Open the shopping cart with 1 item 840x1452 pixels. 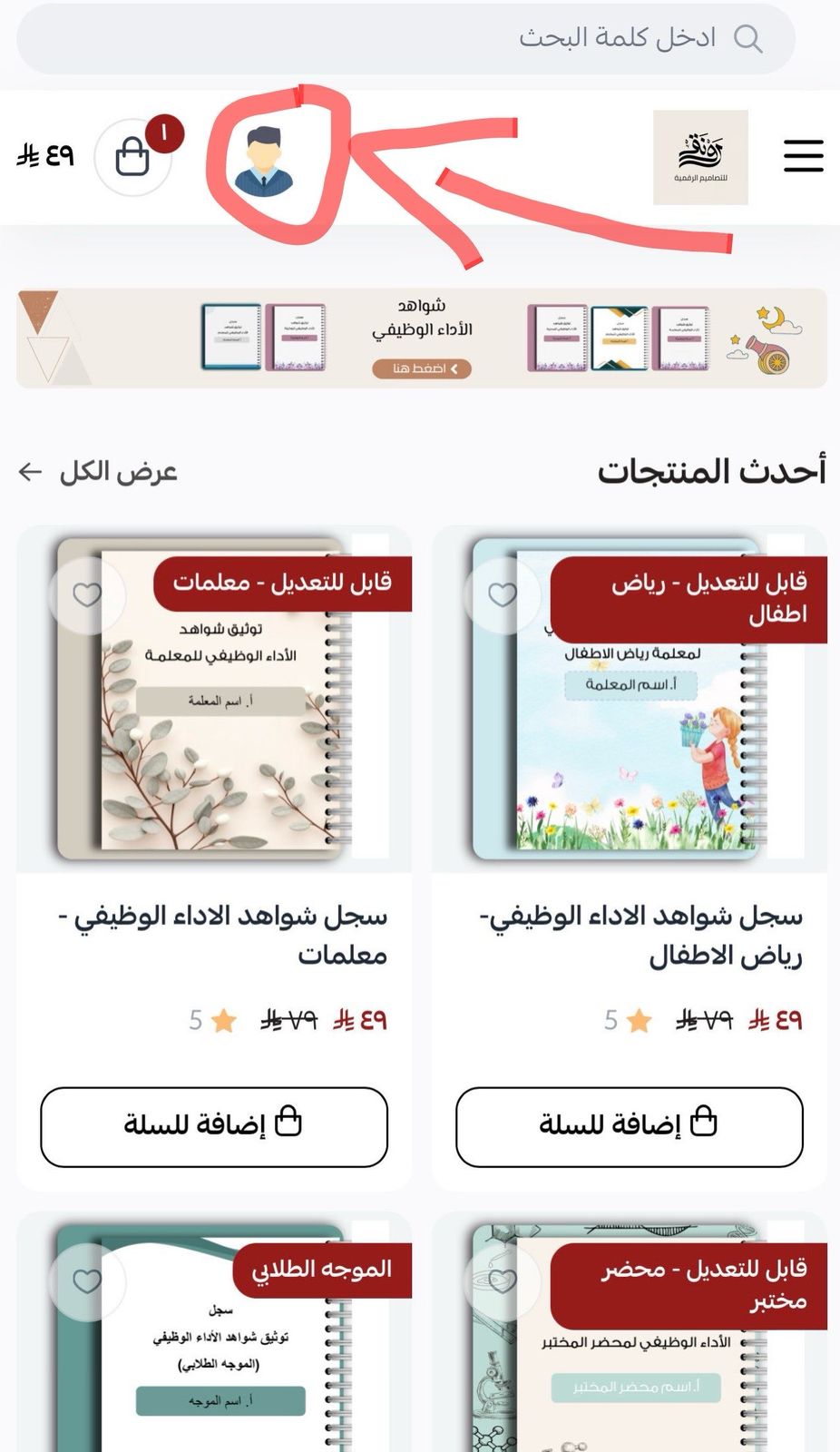(x=133, y=157)
